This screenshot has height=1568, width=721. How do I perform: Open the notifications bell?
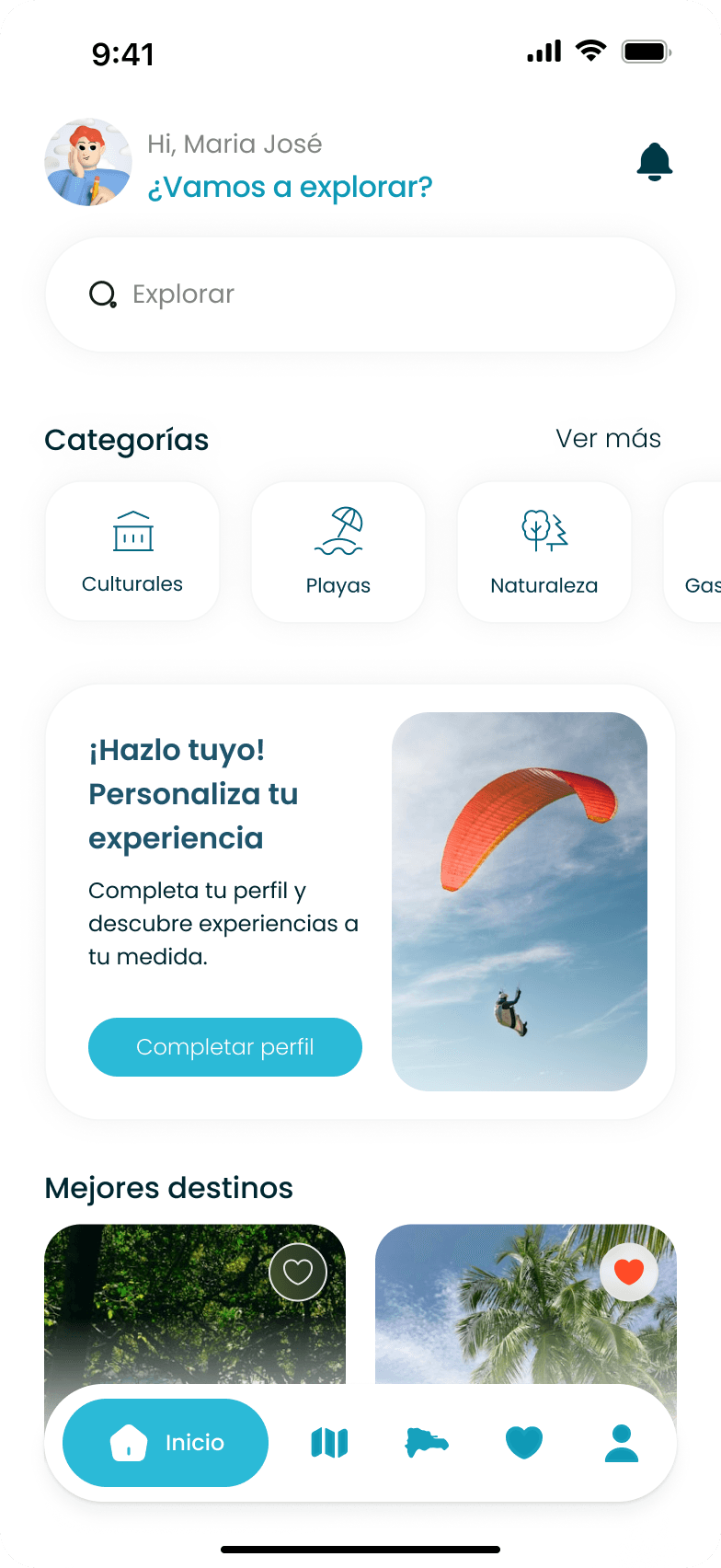pyautogui.click(x=654, y=163)
